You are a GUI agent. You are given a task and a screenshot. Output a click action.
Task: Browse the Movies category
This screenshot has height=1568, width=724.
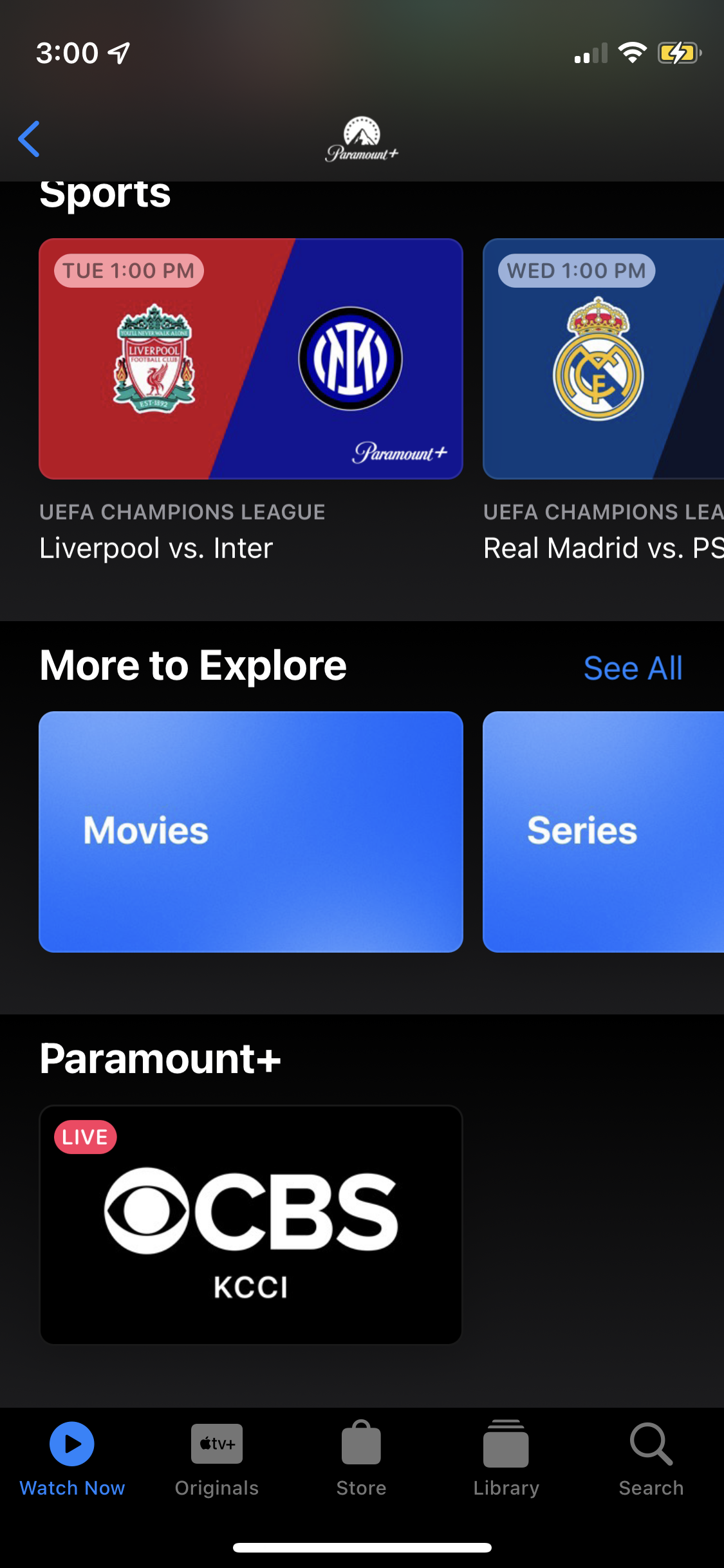(251, 832)
